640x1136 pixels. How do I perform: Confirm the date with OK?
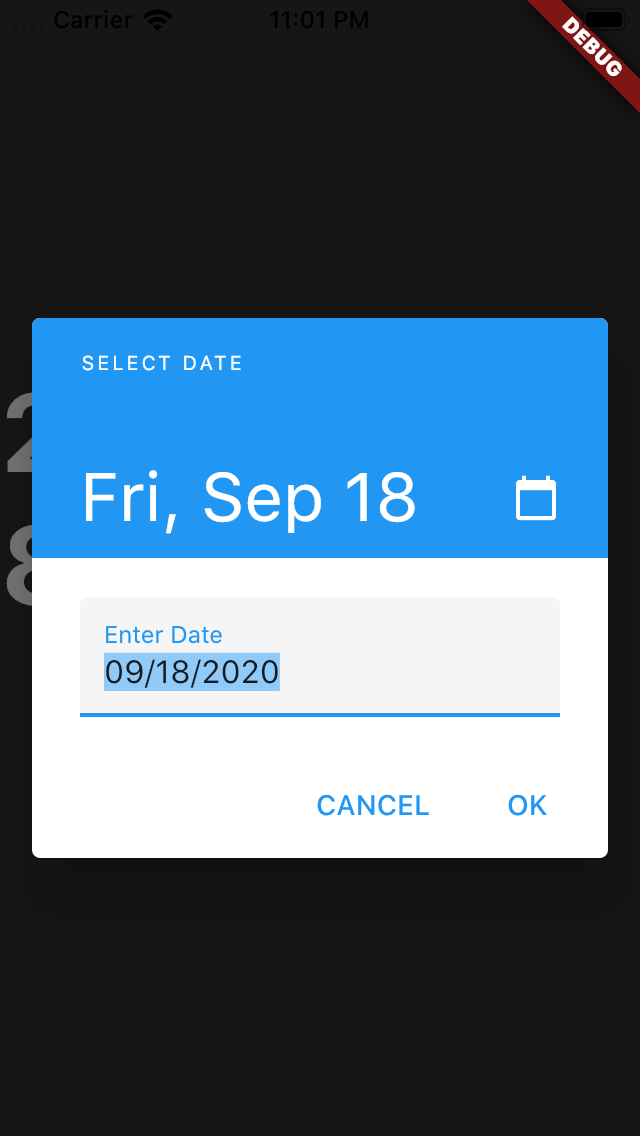[527, 805]
